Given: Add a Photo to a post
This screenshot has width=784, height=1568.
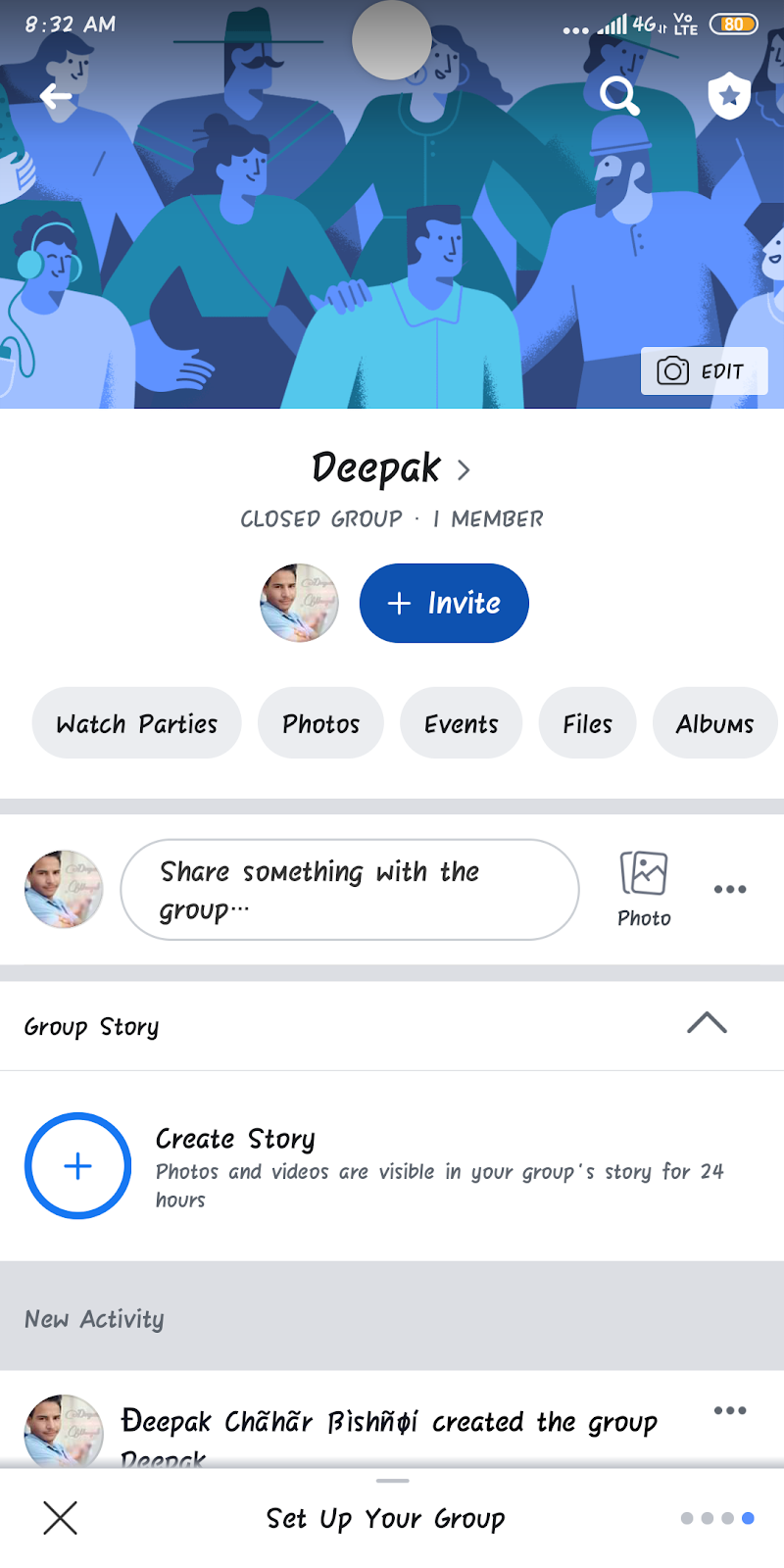Looking at the screenshot, I should click(x=644, y=888).
